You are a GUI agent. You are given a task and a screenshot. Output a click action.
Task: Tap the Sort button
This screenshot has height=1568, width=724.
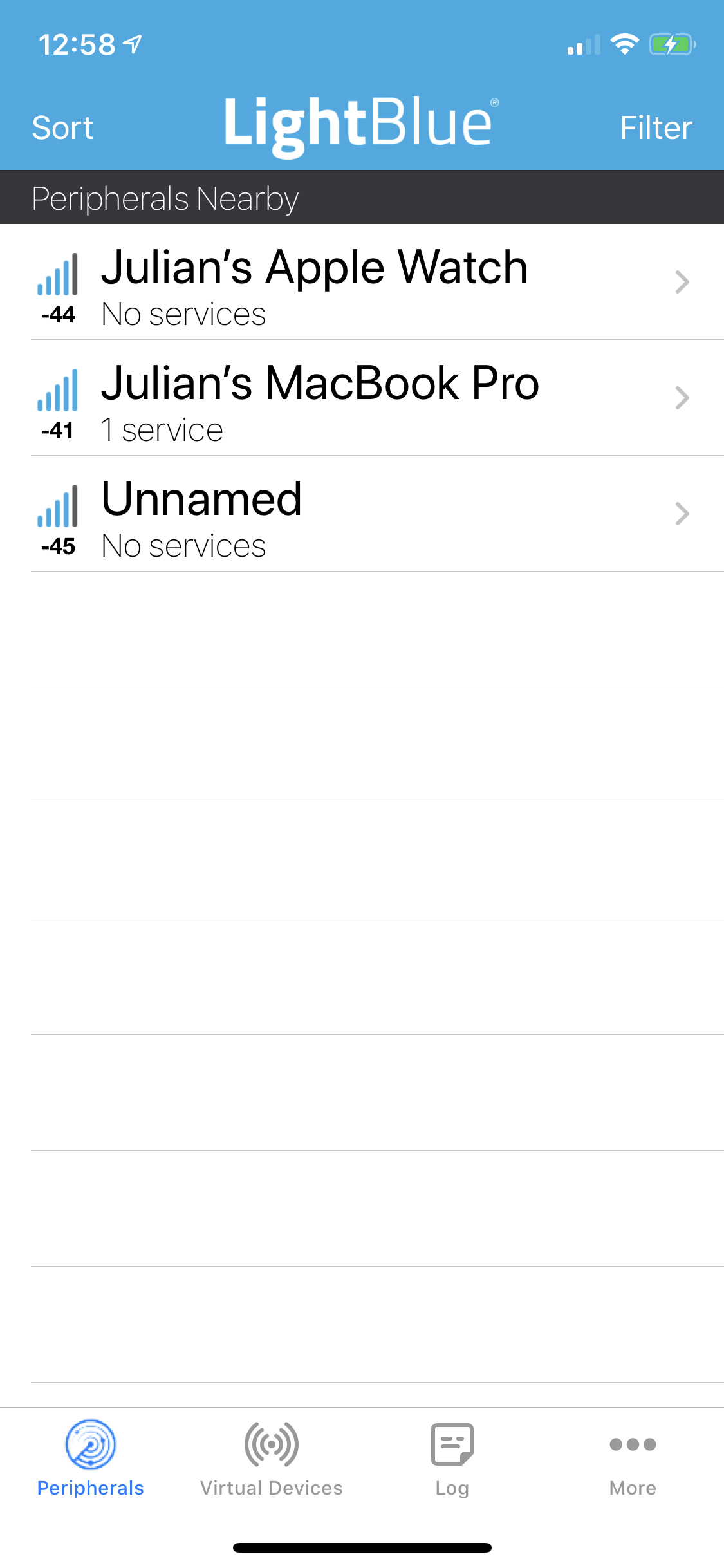[62, 127]
